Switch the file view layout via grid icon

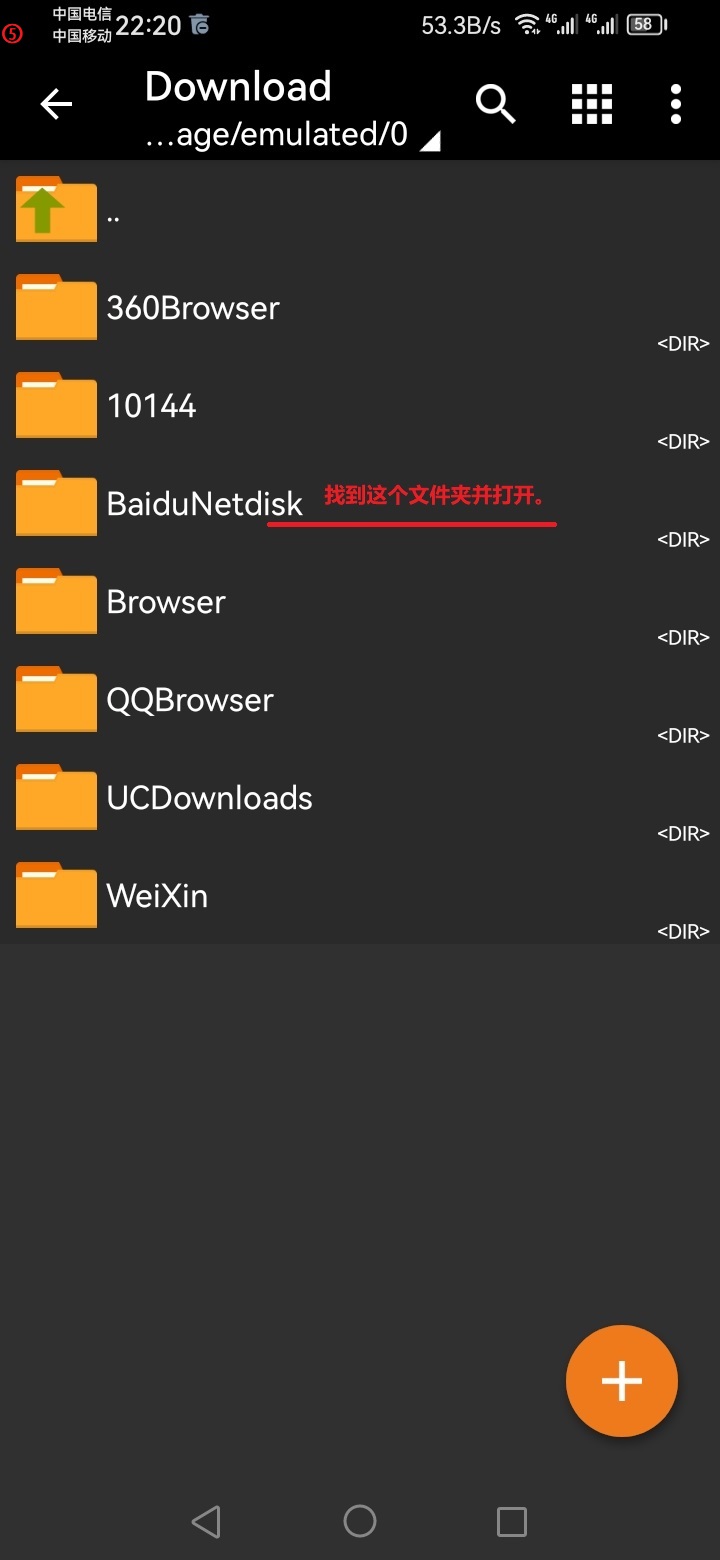point(591,104)
